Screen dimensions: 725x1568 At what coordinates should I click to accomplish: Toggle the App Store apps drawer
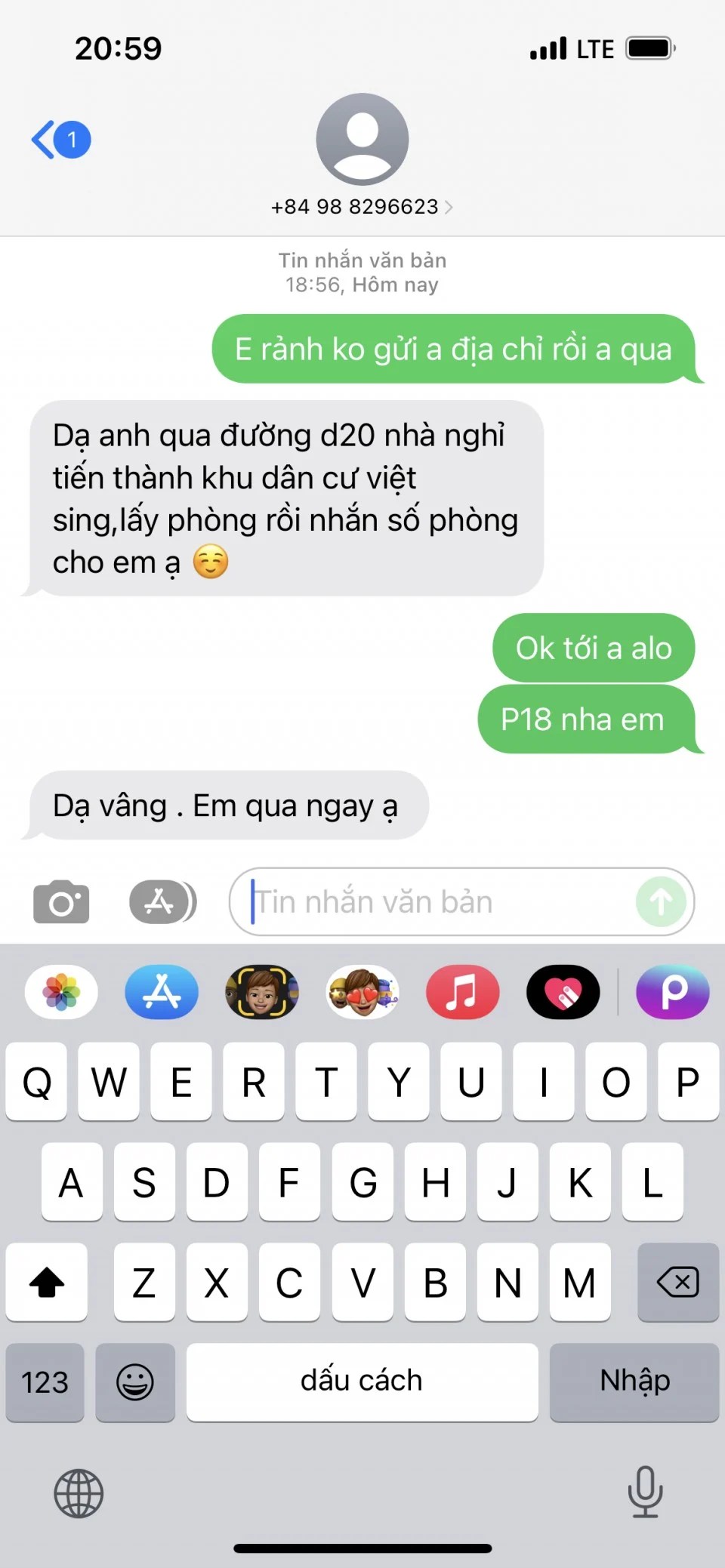tap(162, 901)
